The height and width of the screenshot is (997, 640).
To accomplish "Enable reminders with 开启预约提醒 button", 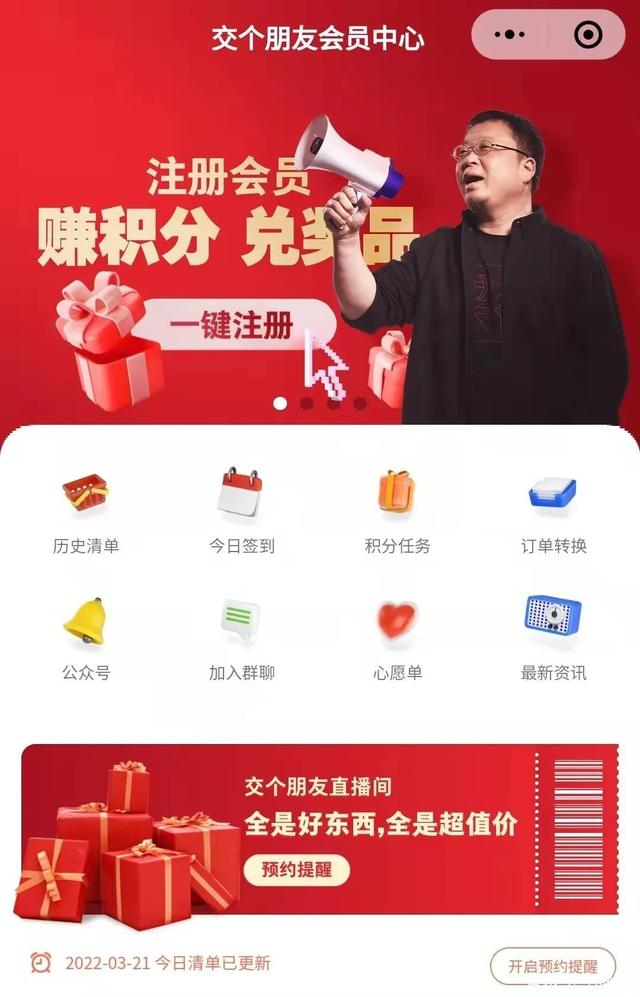I will tap(552, 966).
